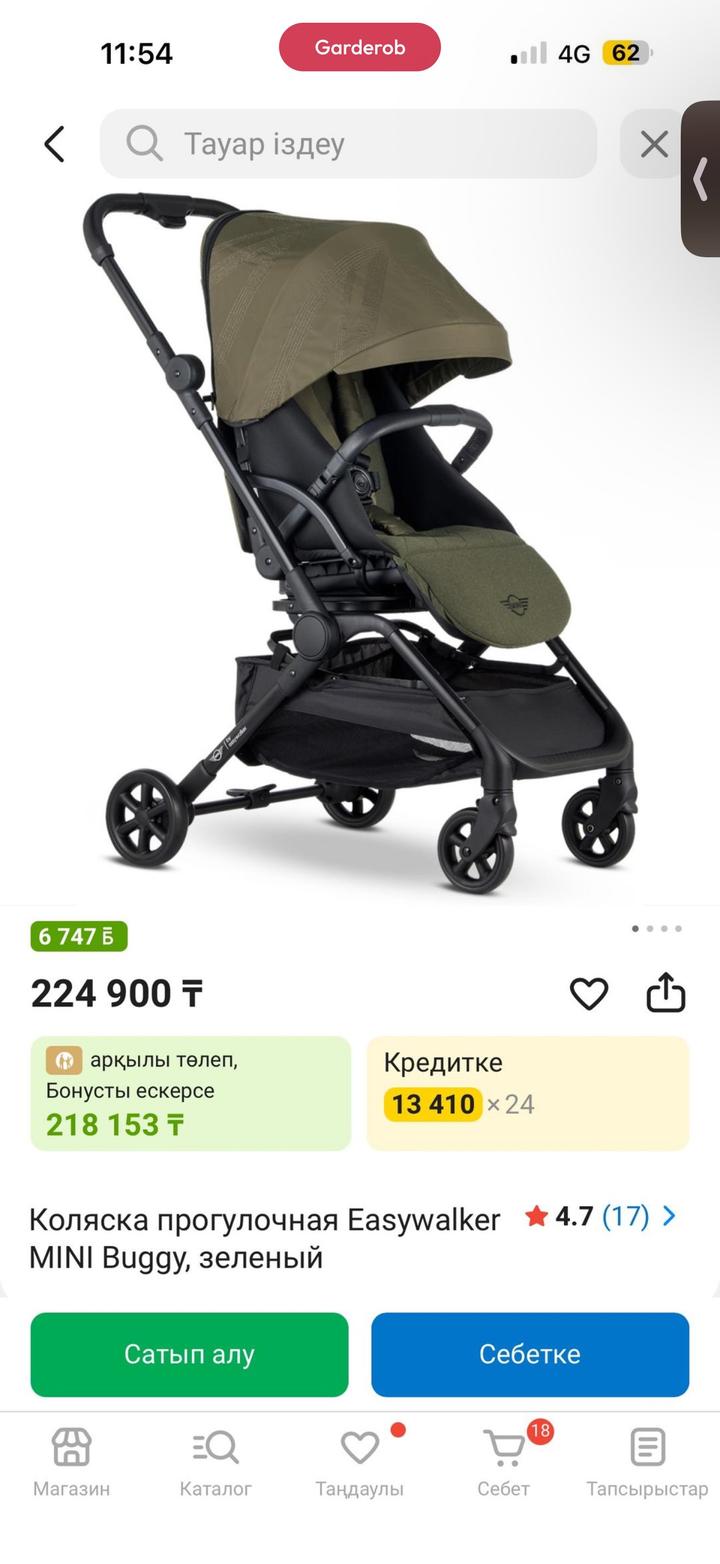Expand the dark side panel handle
720x1564 pixels.
pos(701,180)
